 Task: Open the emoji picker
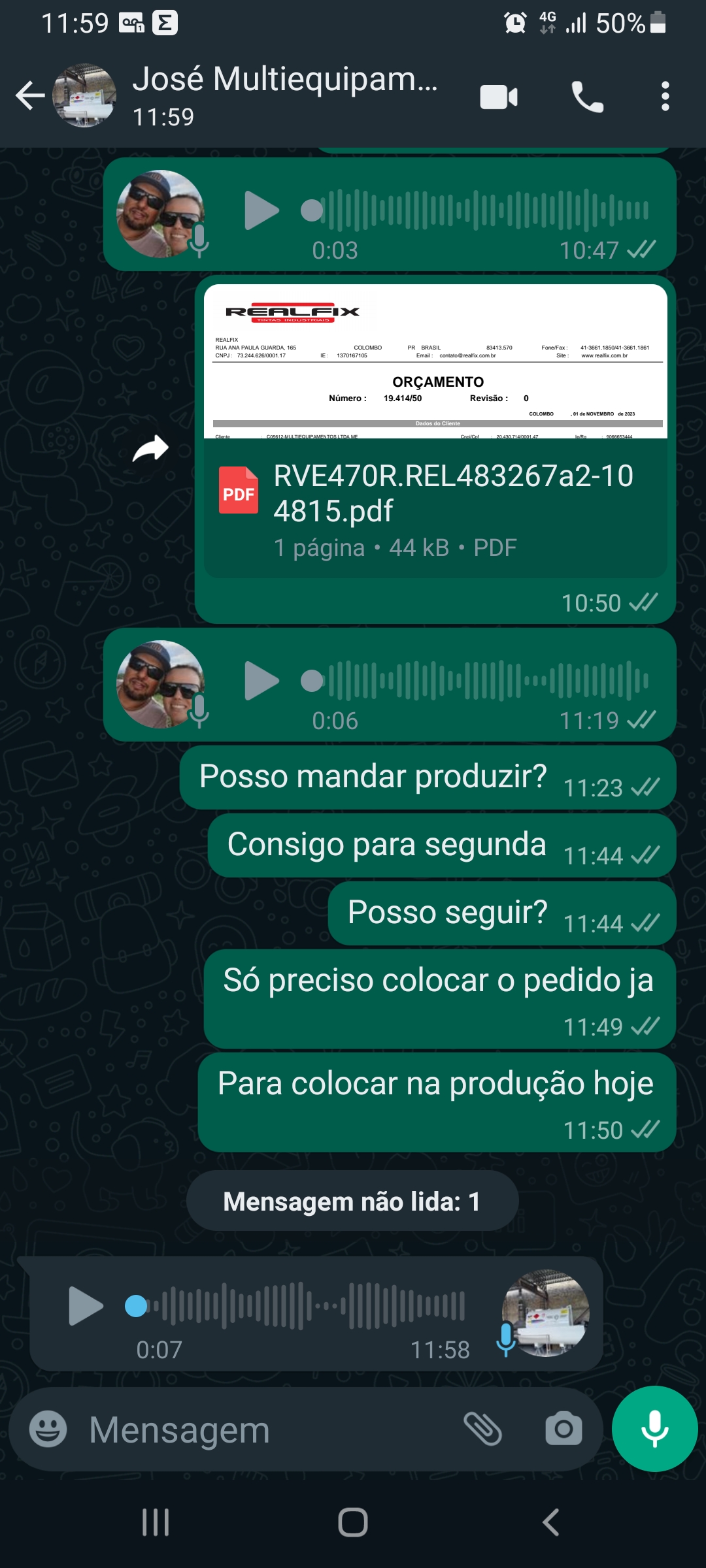tap(48, 1429)
